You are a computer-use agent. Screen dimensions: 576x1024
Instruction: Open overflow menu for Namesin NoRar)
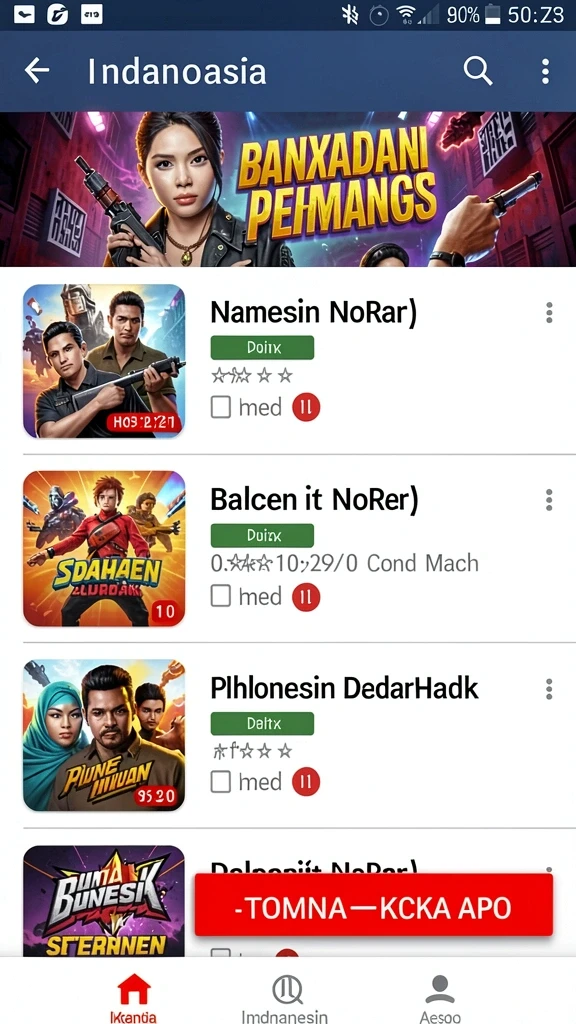(549, 313)
